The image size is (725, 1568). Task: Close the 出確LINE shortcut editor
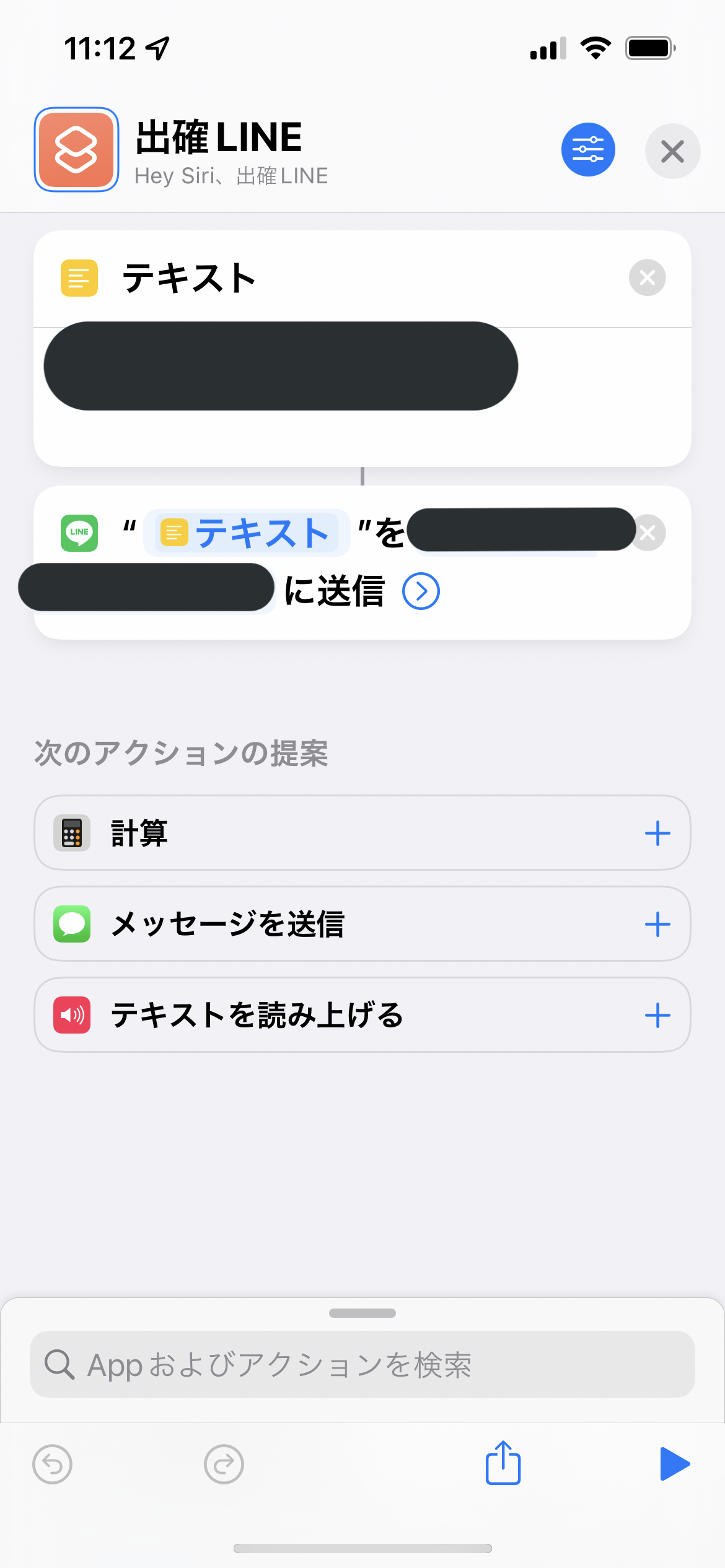pyautogui.click(x=672, y=151)
